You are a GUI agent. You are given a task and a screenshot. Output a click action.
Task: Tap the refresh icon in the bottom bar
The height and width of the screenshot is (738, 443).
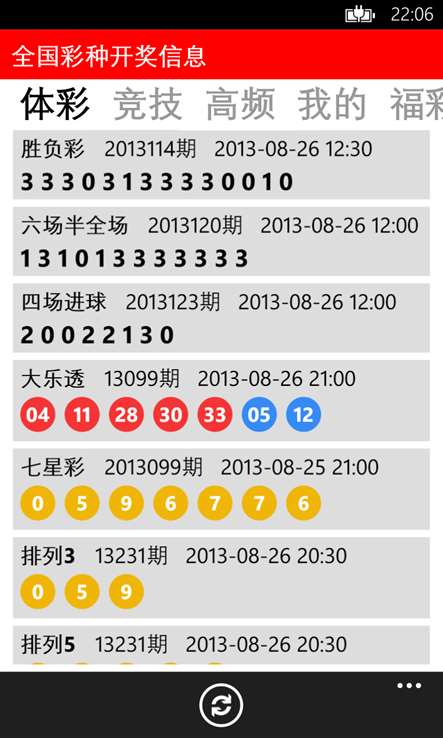(221, 706)
